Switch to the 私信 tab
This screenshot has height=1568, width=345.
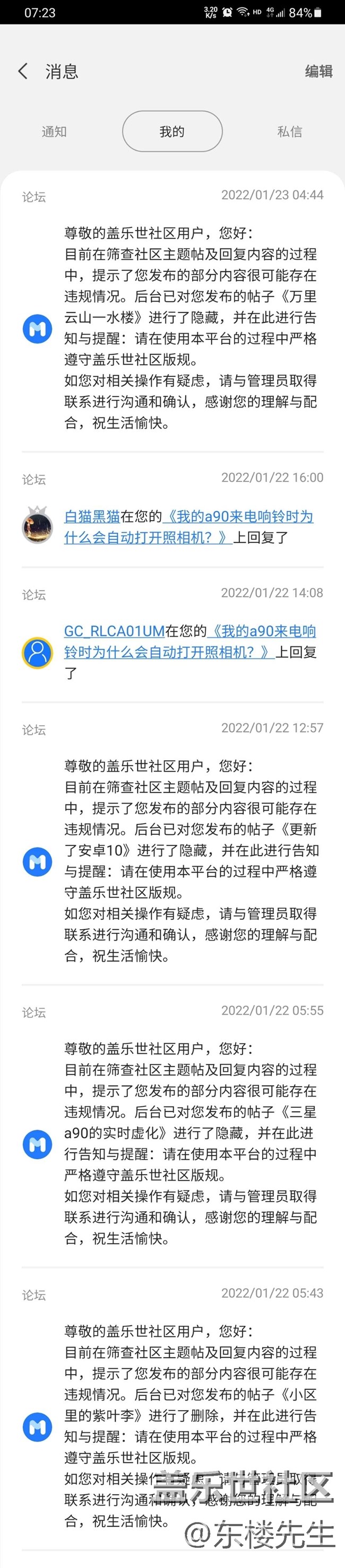click(x=289, y=131)
